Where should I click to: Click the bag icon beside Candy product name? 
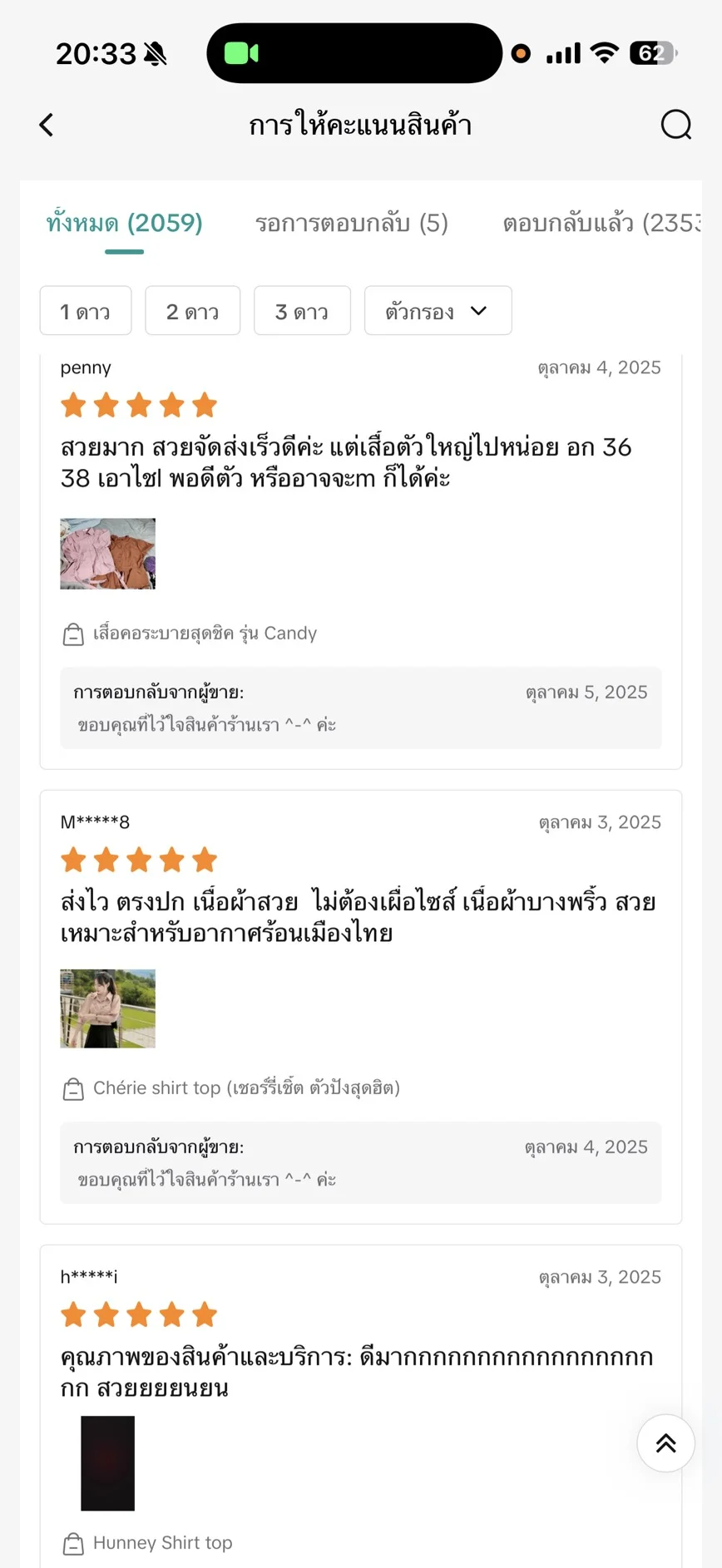[74, 633]
